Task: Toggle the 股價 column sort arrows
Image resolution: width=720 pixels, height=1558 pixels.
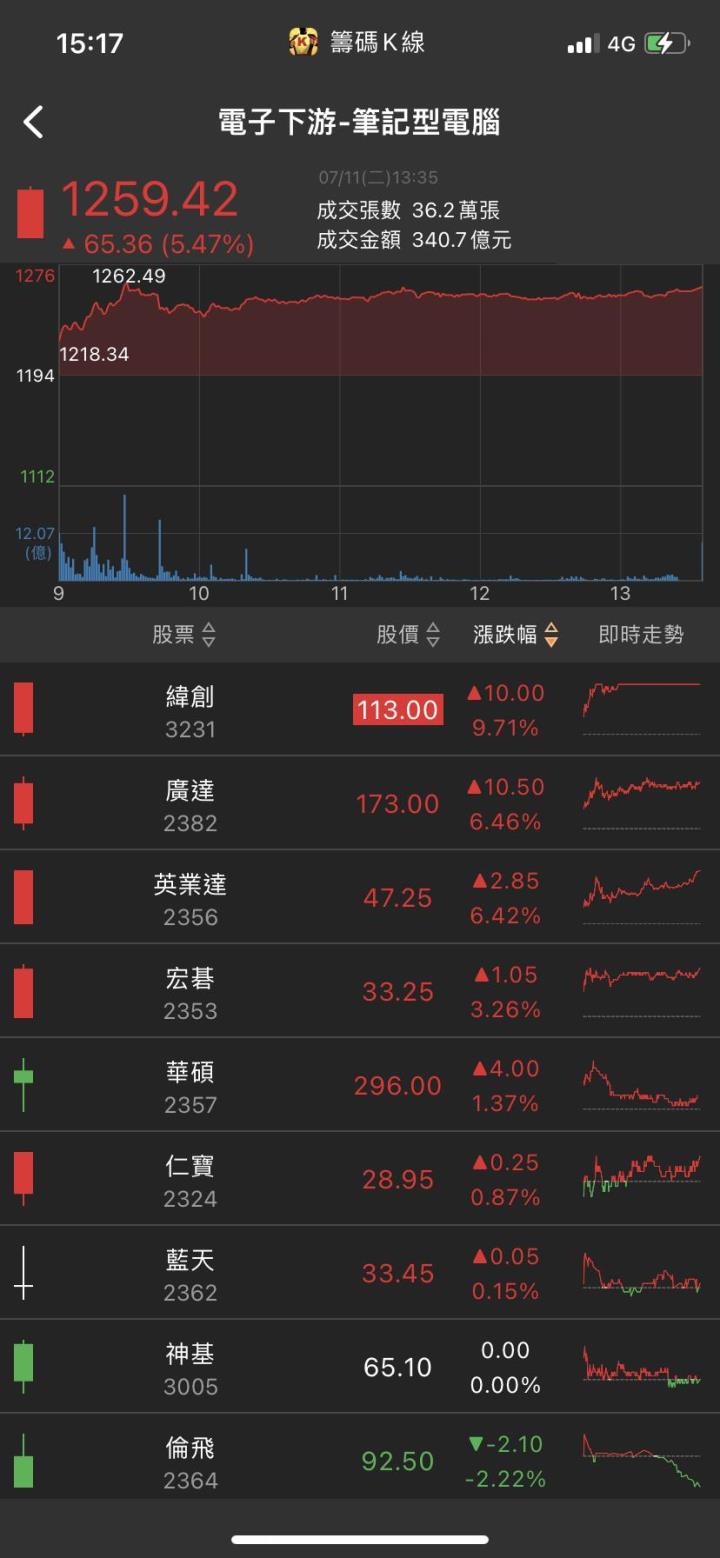Action: coord(409,635)
